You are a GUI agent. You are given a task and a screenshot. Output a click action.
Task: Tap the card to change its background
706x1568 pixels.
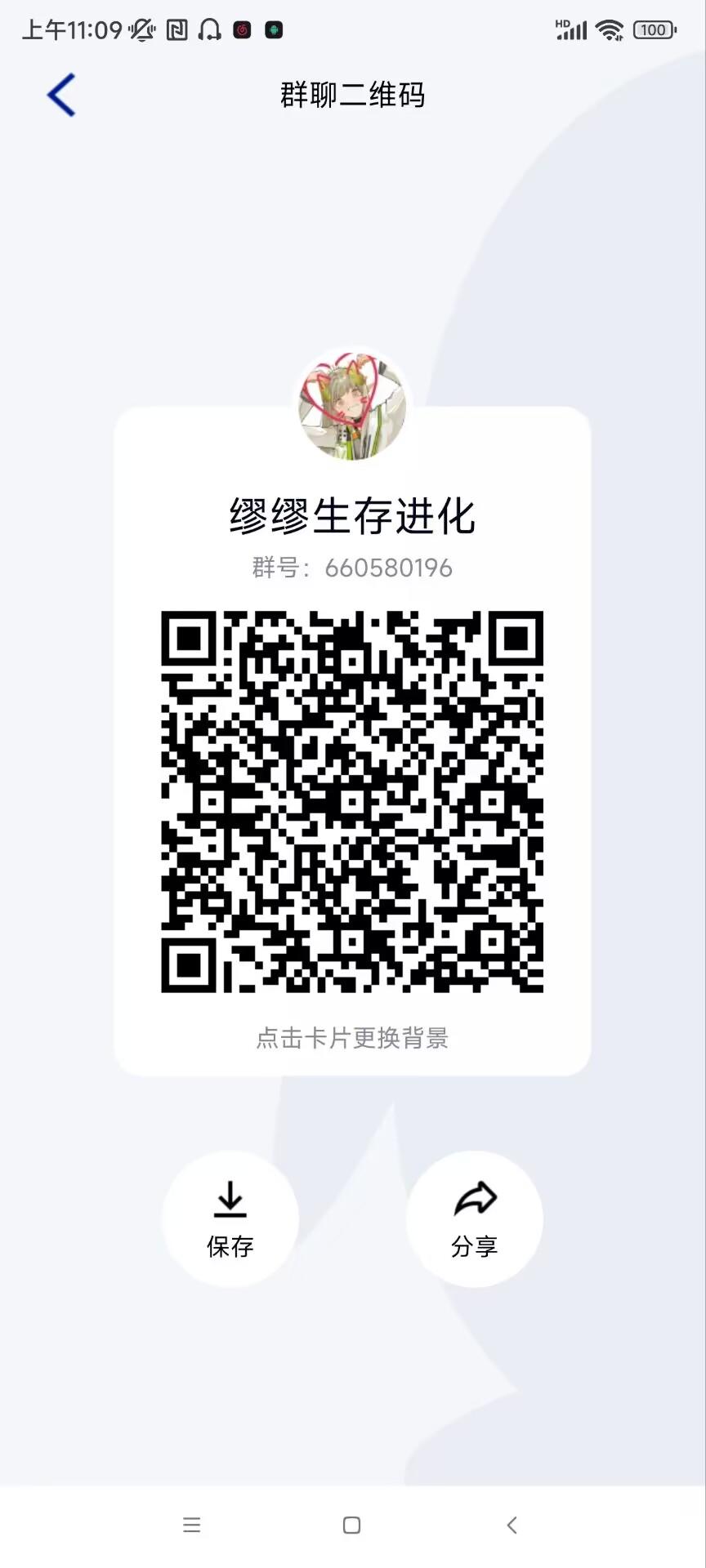point(351,1037)
